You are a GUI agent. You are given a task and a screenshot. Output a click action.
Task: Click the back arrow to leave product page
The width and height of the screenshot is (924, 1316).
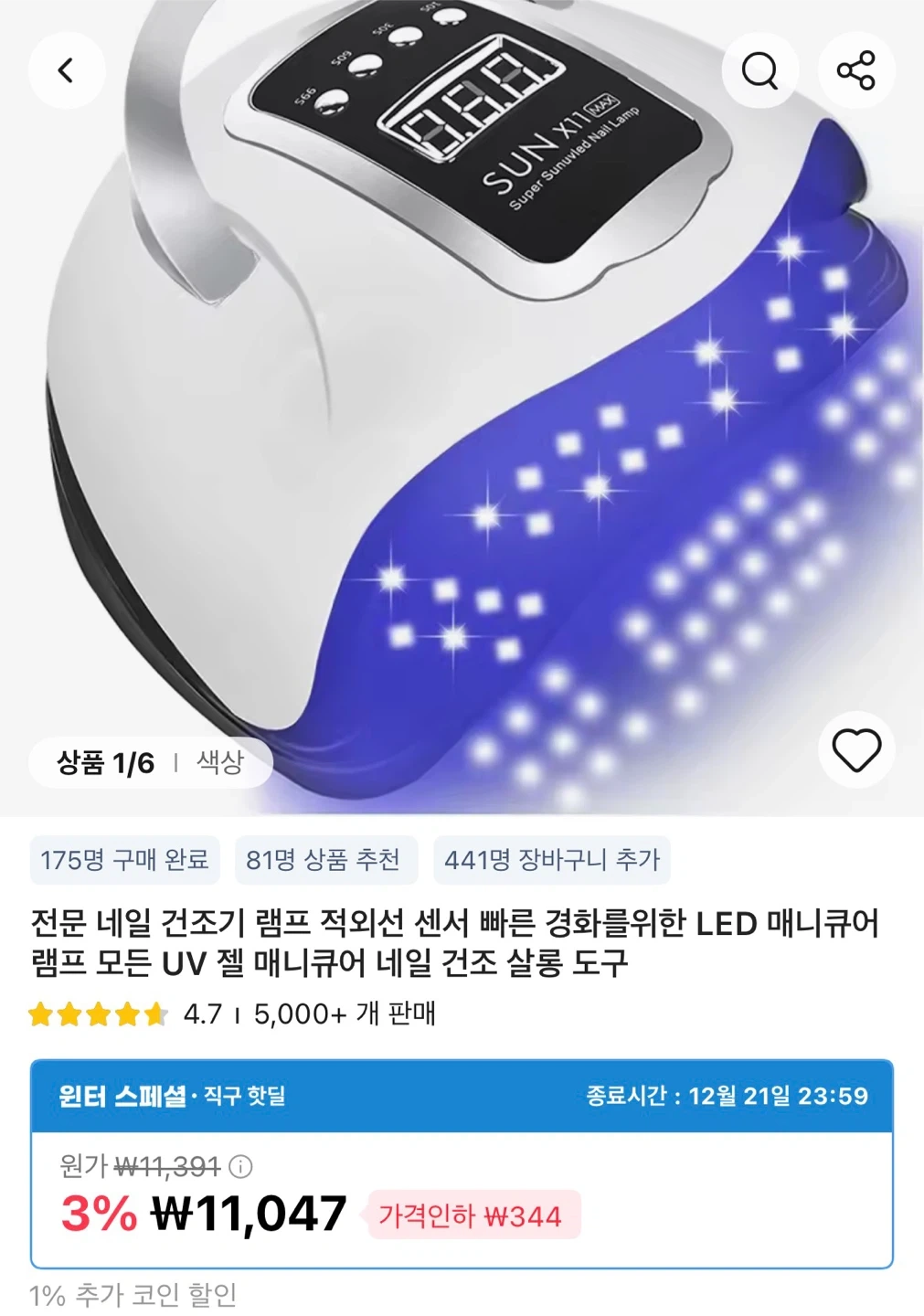click(x=66, y=69)
